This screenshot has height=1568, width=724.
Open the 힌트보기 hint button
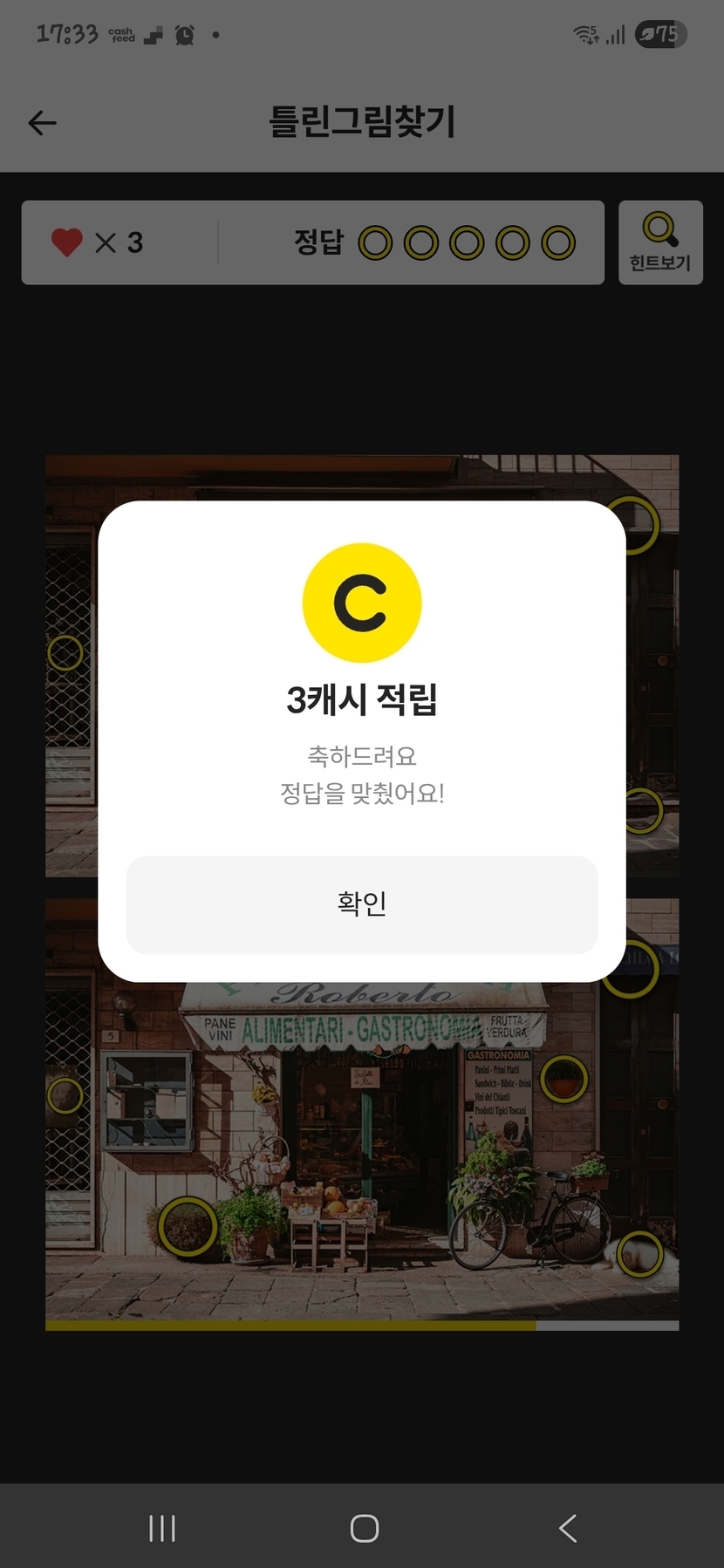(660, 242)
